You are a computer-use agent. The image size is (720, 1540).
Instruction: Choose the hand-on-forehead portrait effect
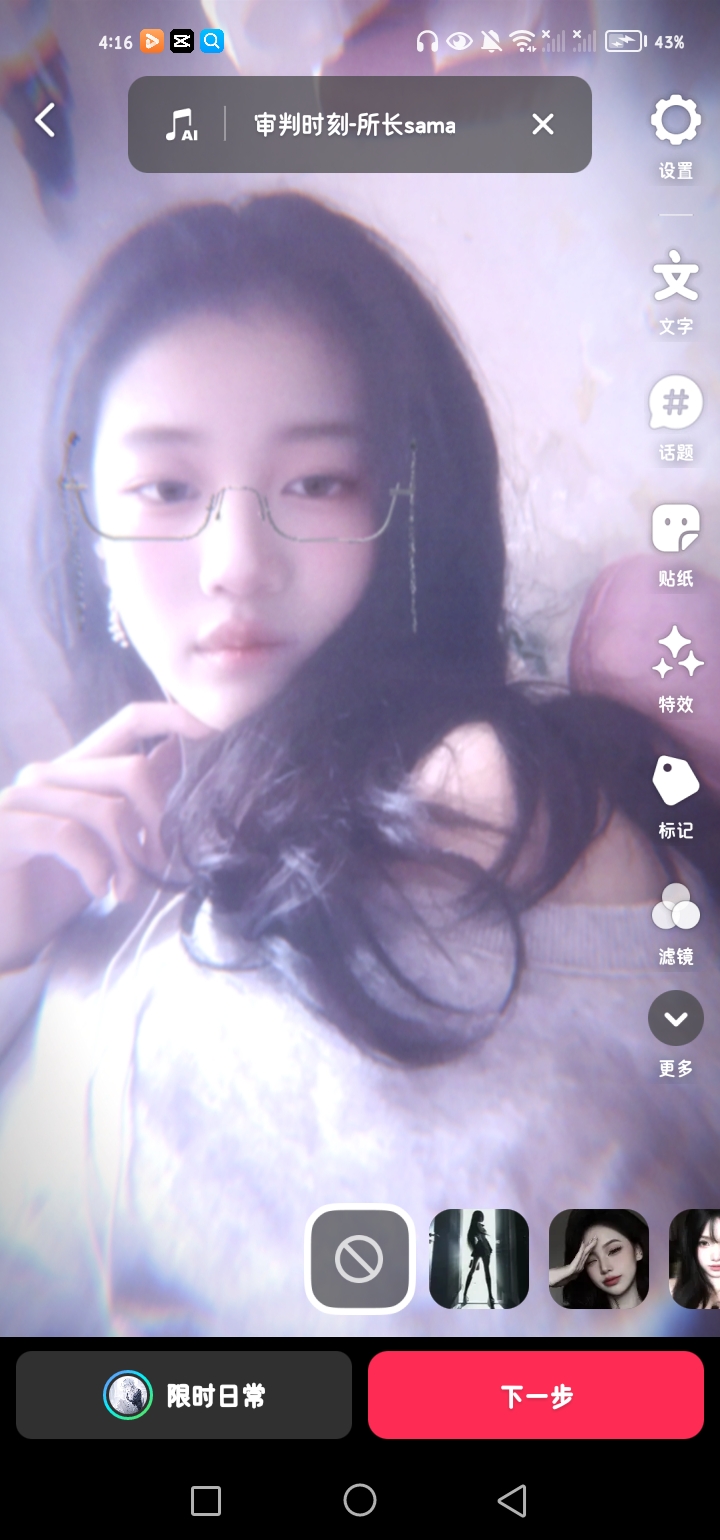coord(599,1258)
